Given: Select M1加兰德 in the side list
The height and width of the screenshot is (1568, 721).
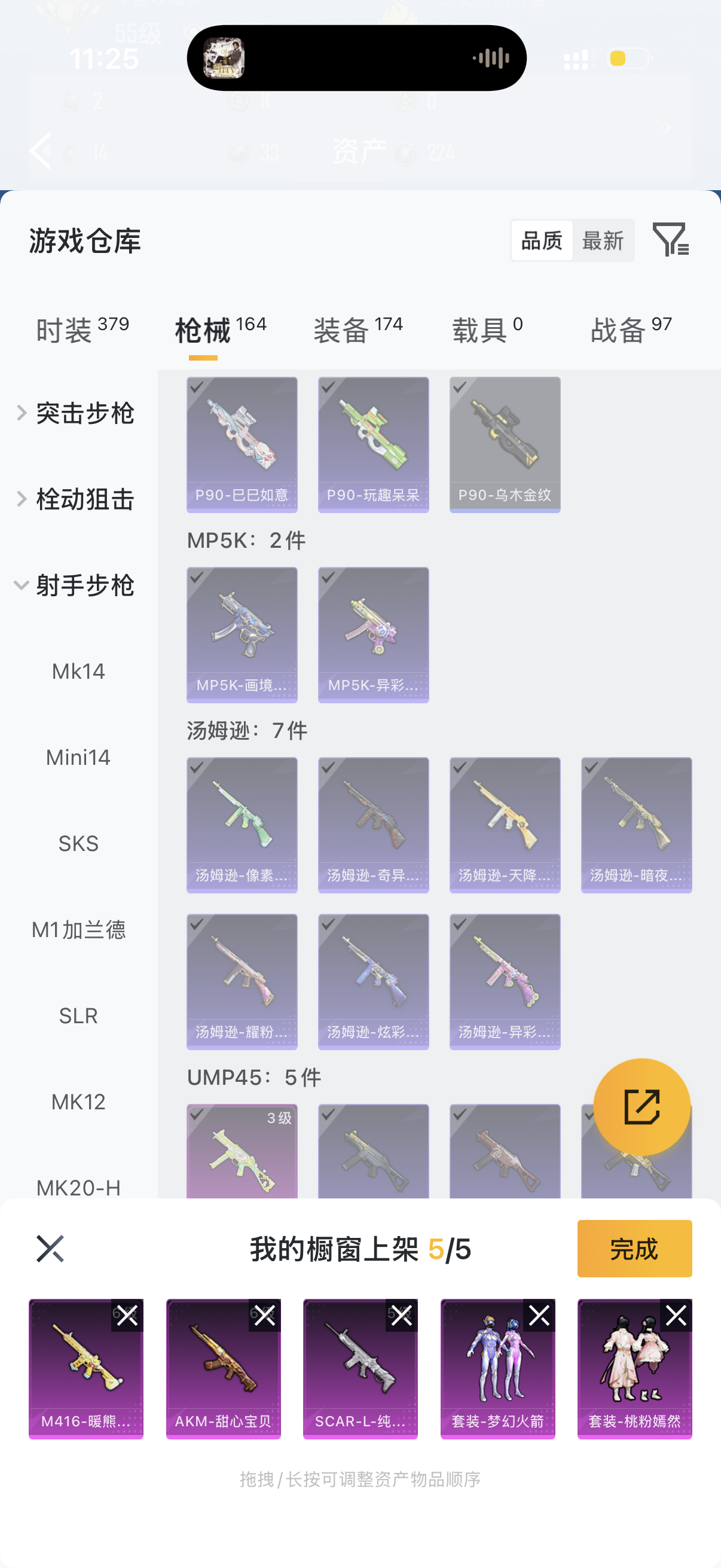Looking at the screenshot, I should click(x=78, y=929).
